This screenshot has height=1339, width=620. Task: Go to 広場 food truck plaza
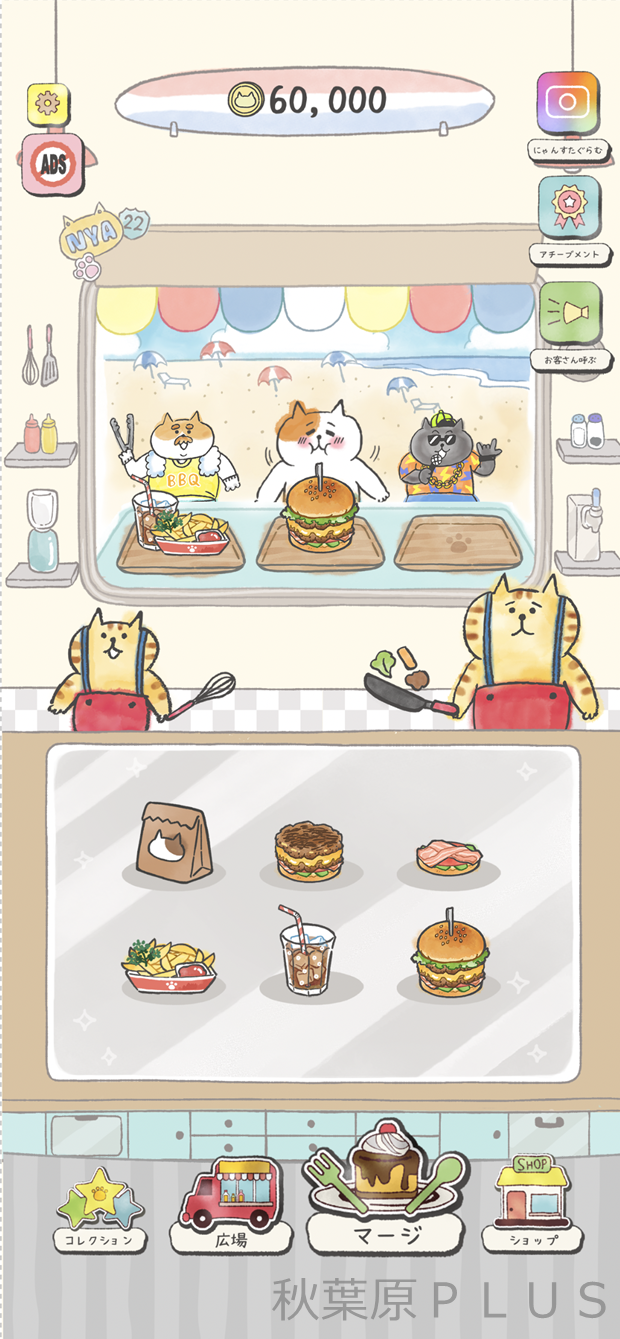[x=231, y=1203]
